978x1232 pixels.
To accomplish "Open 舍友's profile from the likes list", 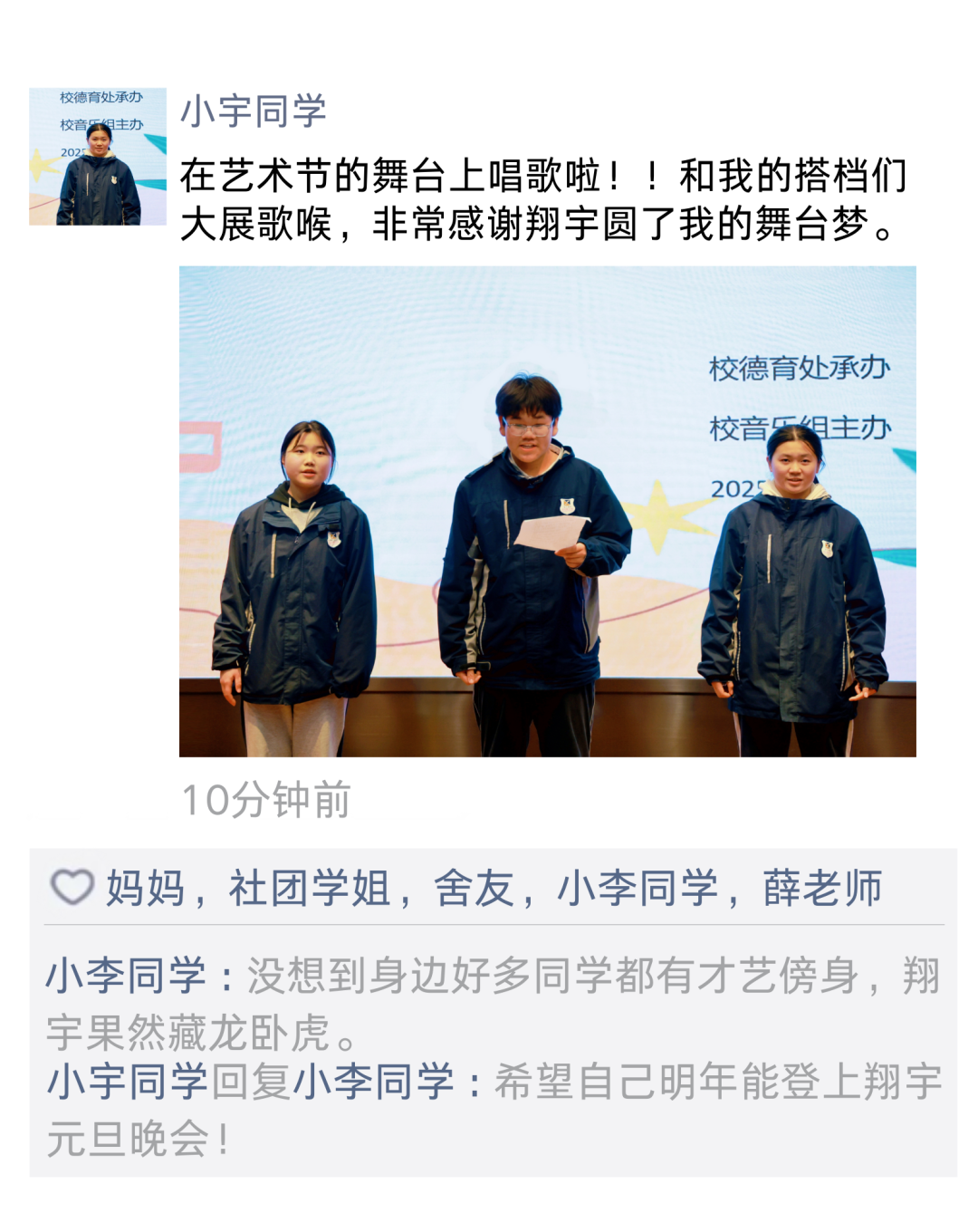I will click(x=474, y=889).
